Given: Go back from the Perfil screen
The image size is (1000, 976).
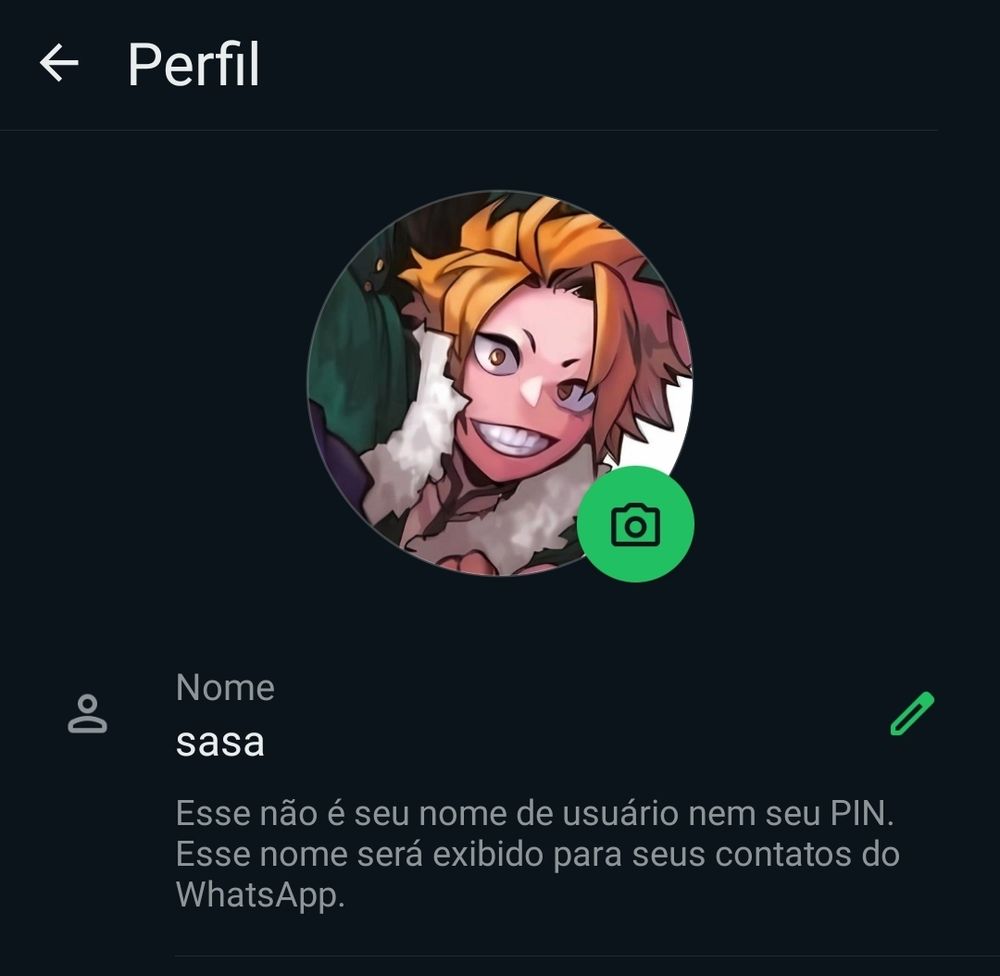Looking at the screenshot, I should click(x=59, y=63).
